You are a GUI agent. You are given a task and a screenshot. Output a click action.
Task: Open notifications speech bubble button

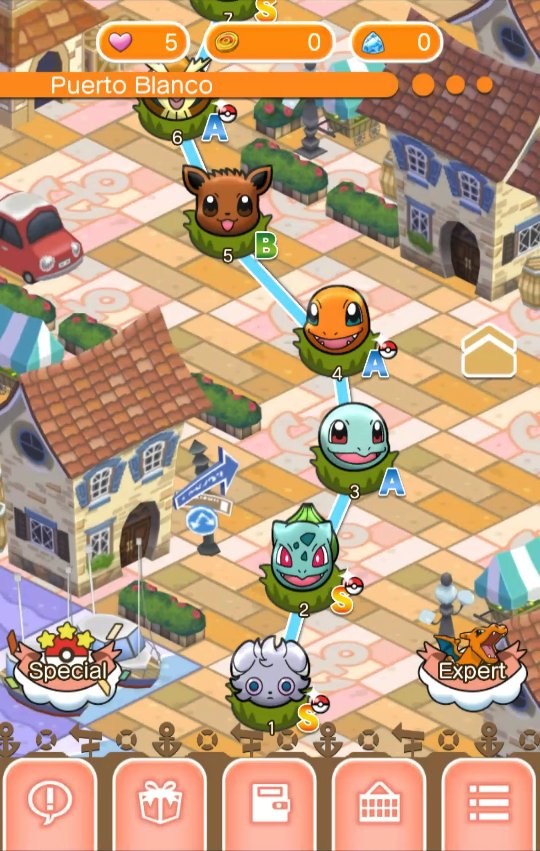point(50,804)
